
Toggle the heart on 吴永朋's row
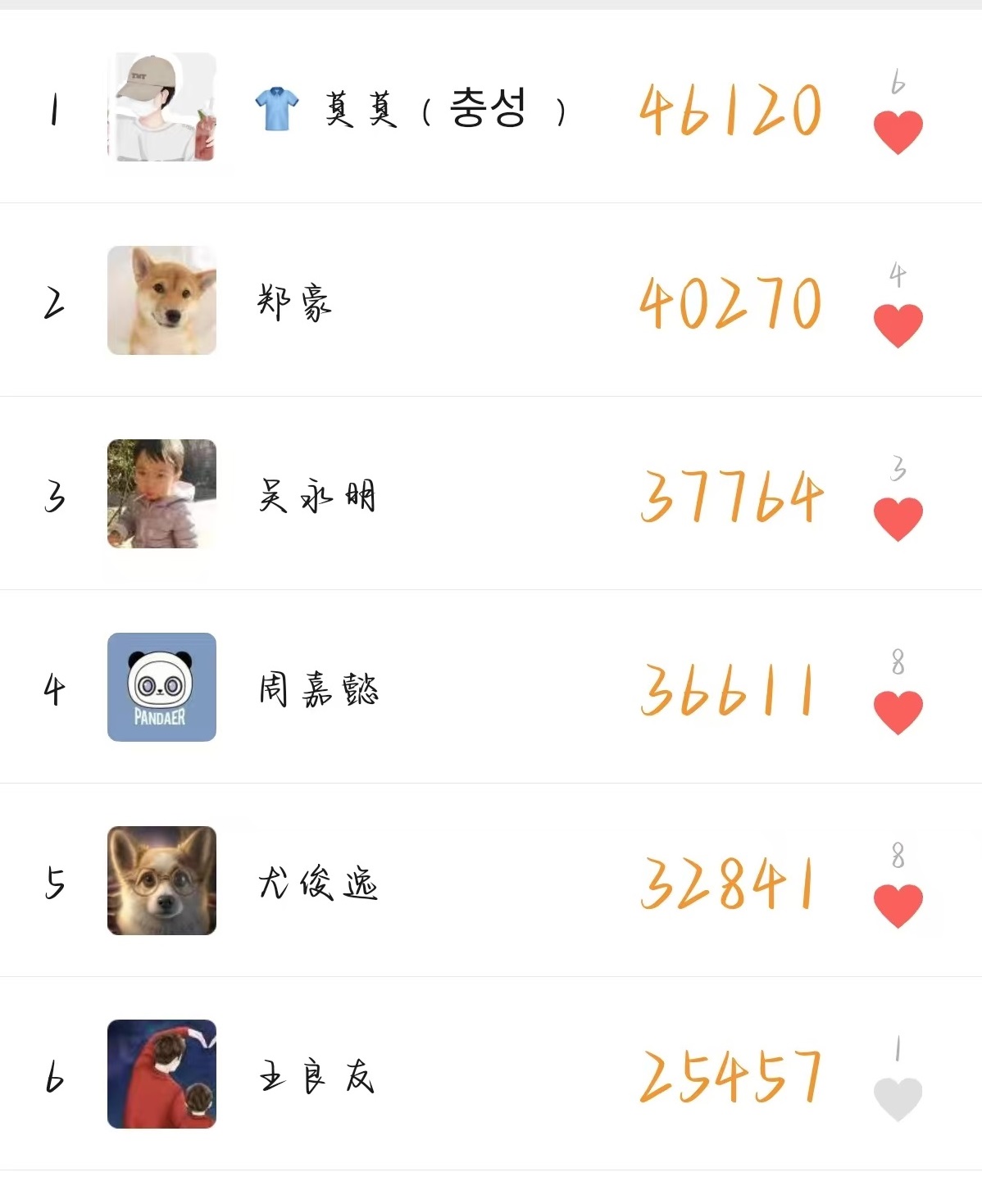tap(898, 518)
